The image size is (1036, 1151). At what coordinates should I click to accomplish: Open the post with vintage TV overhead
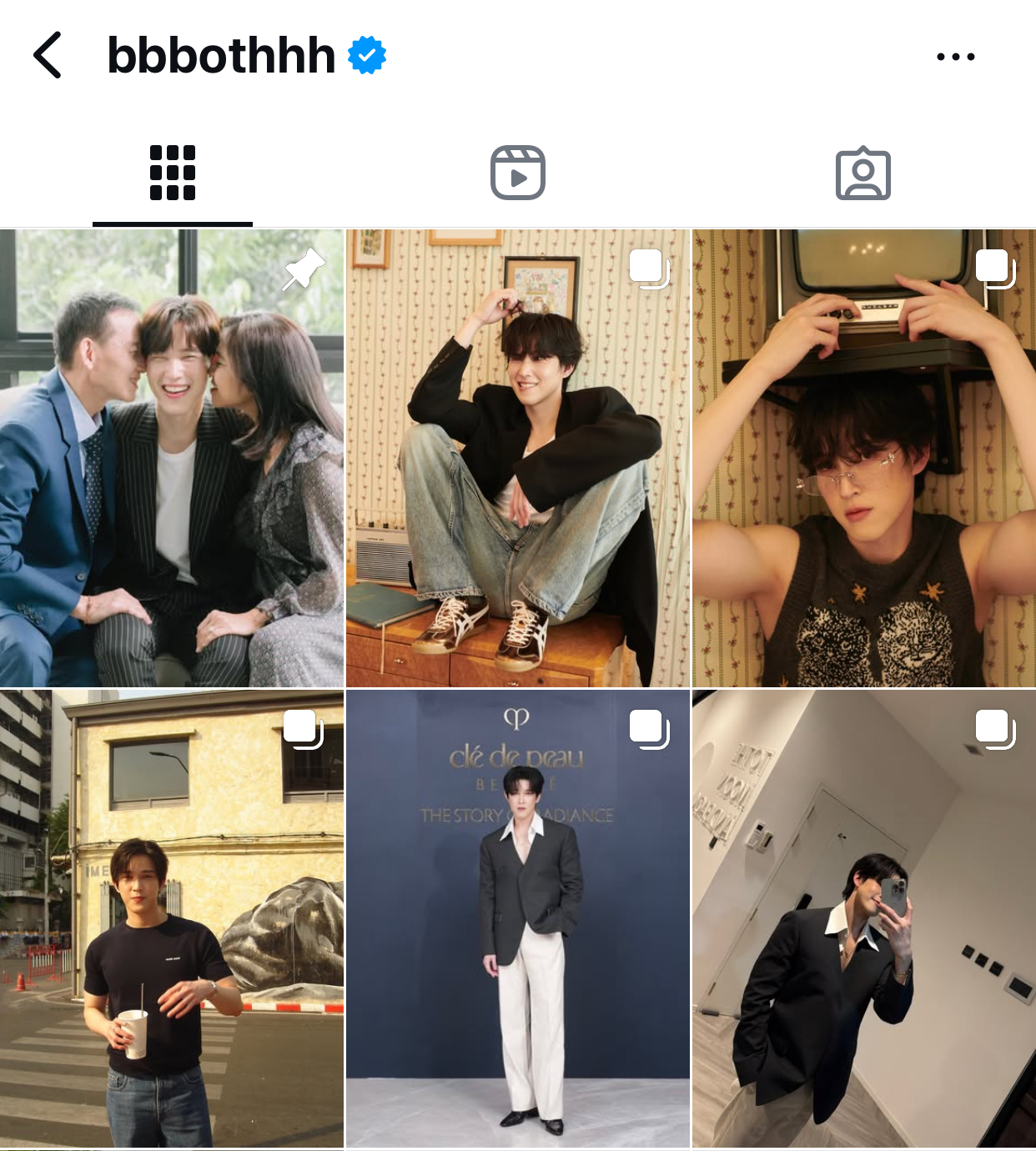coord(864,459)
